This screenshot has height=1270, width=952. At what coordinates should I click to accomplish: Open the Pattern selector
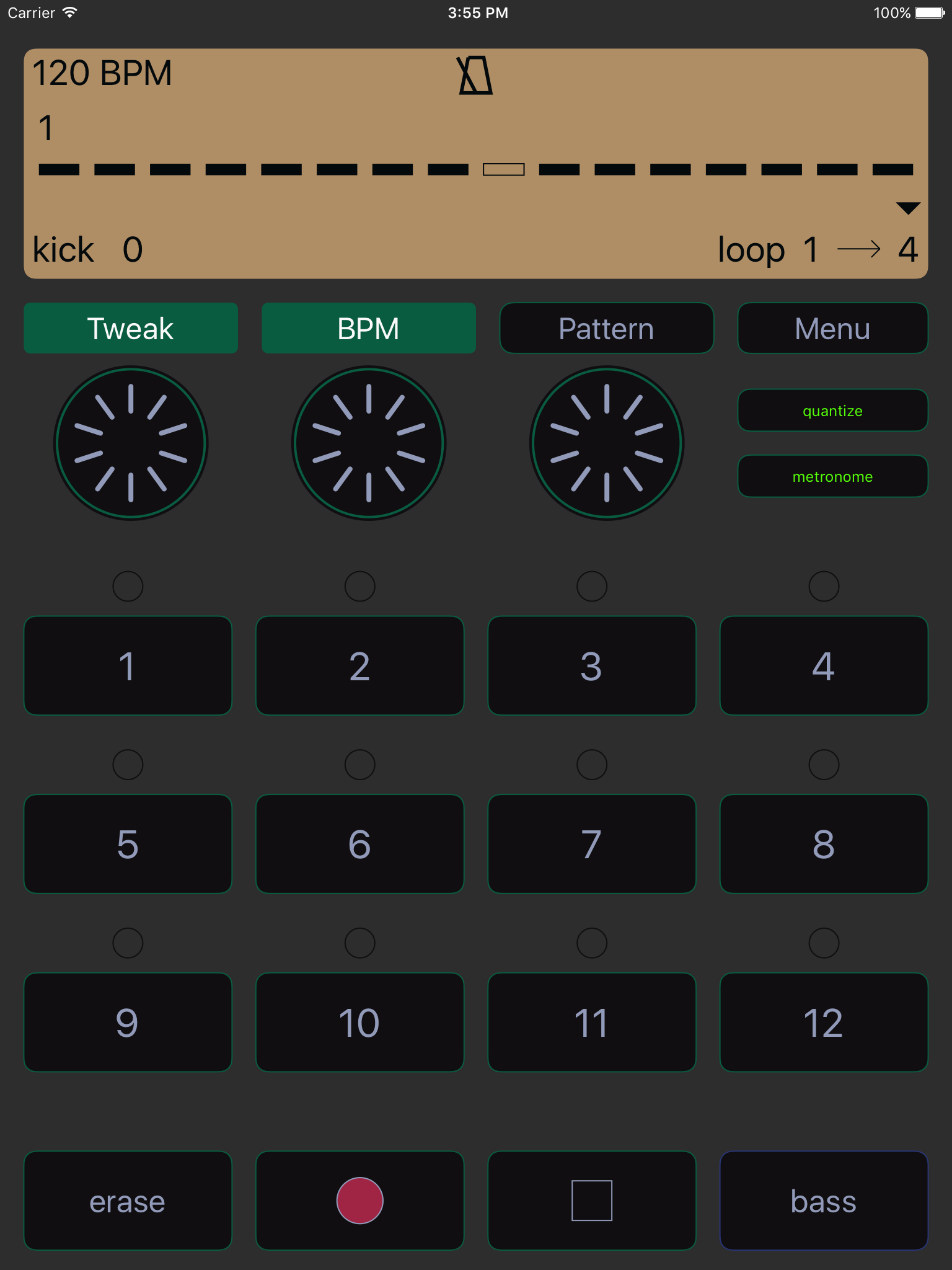[606, 328]
